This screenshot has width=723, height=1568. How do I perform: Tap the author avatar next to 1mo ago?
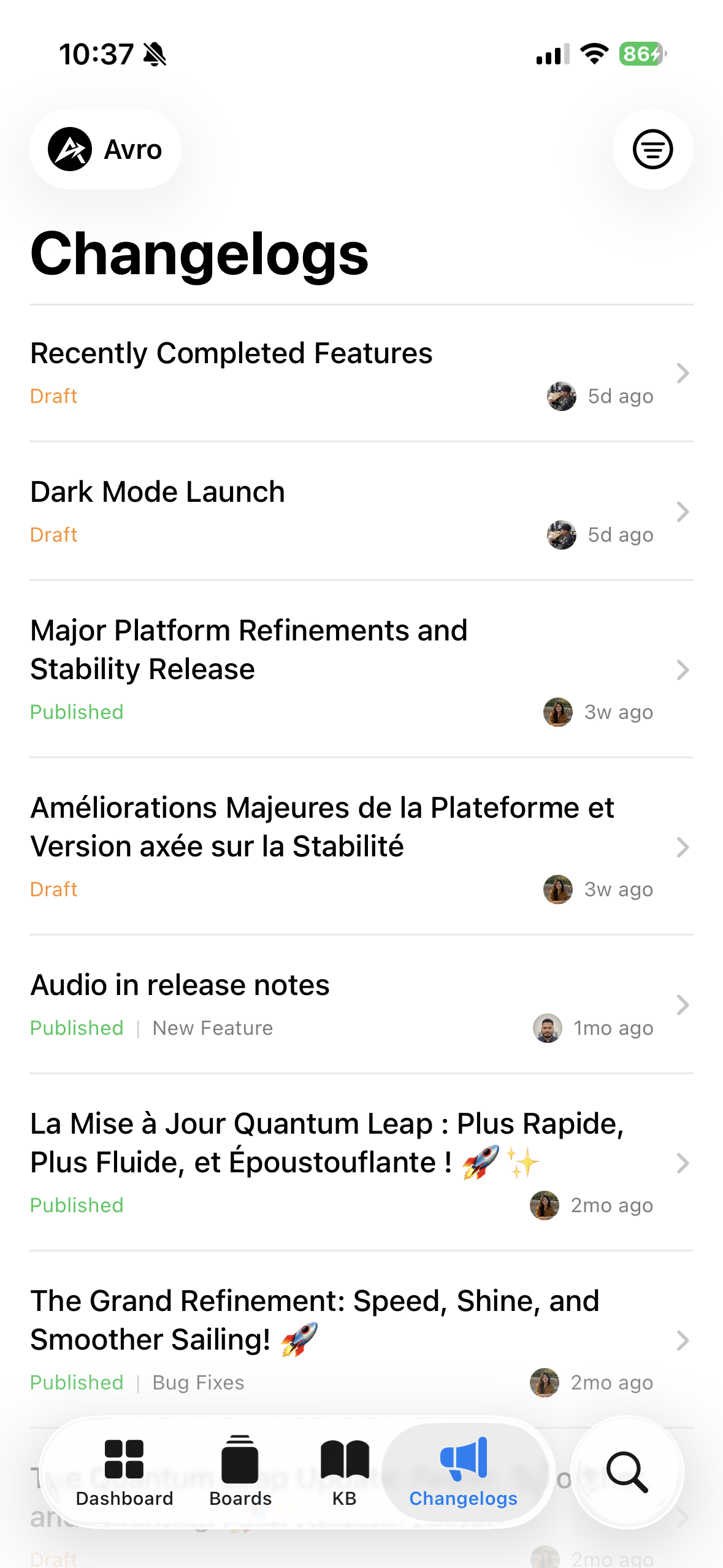coord(548,1028)
